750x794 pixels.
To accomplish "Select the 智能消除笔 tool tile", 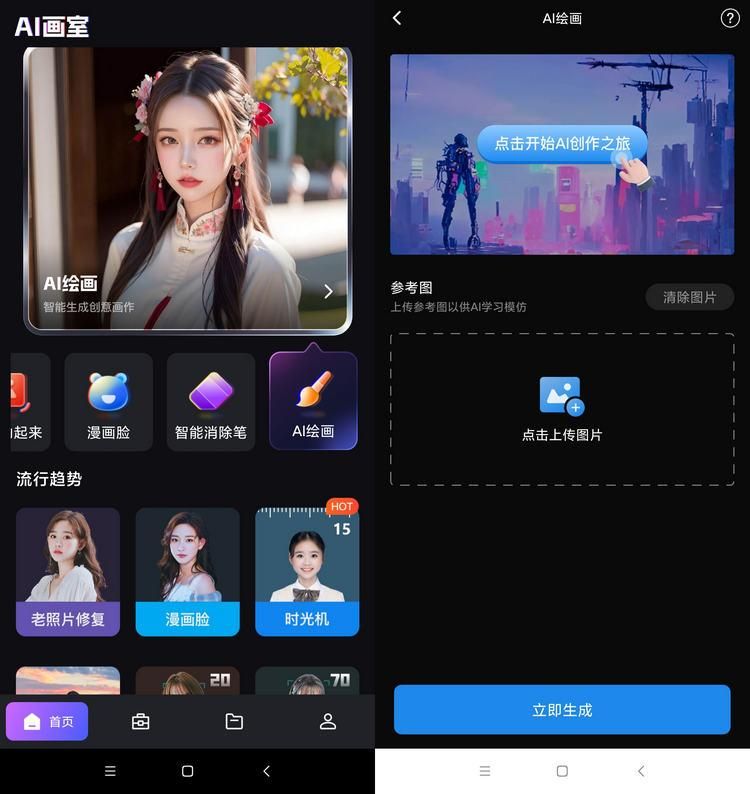I will coord(211,401).
